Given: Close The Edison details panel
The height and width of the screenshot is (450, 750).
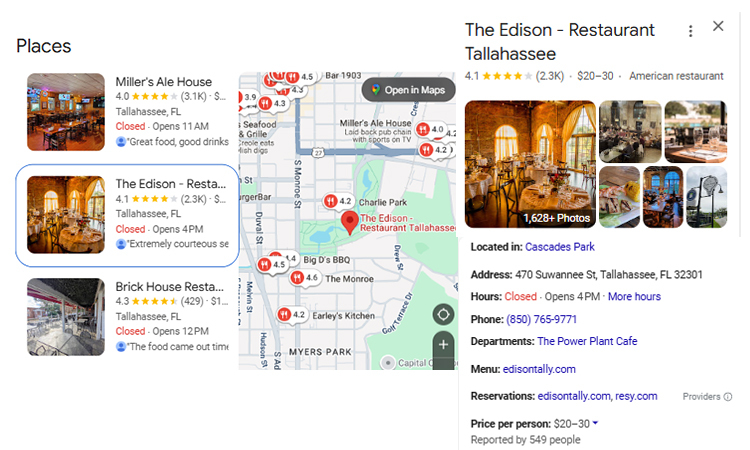Looking at the screenshot, I should coord(718,27).
